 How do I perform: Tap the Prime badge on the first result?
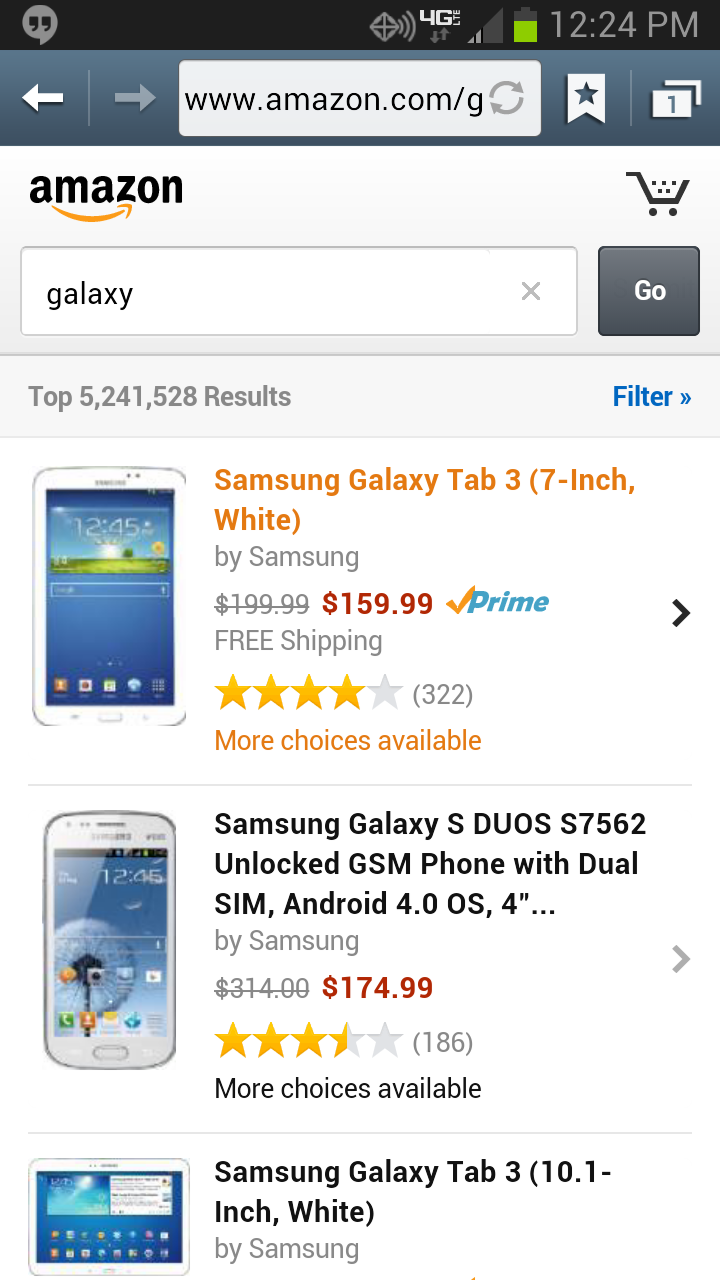coord(497,602)
